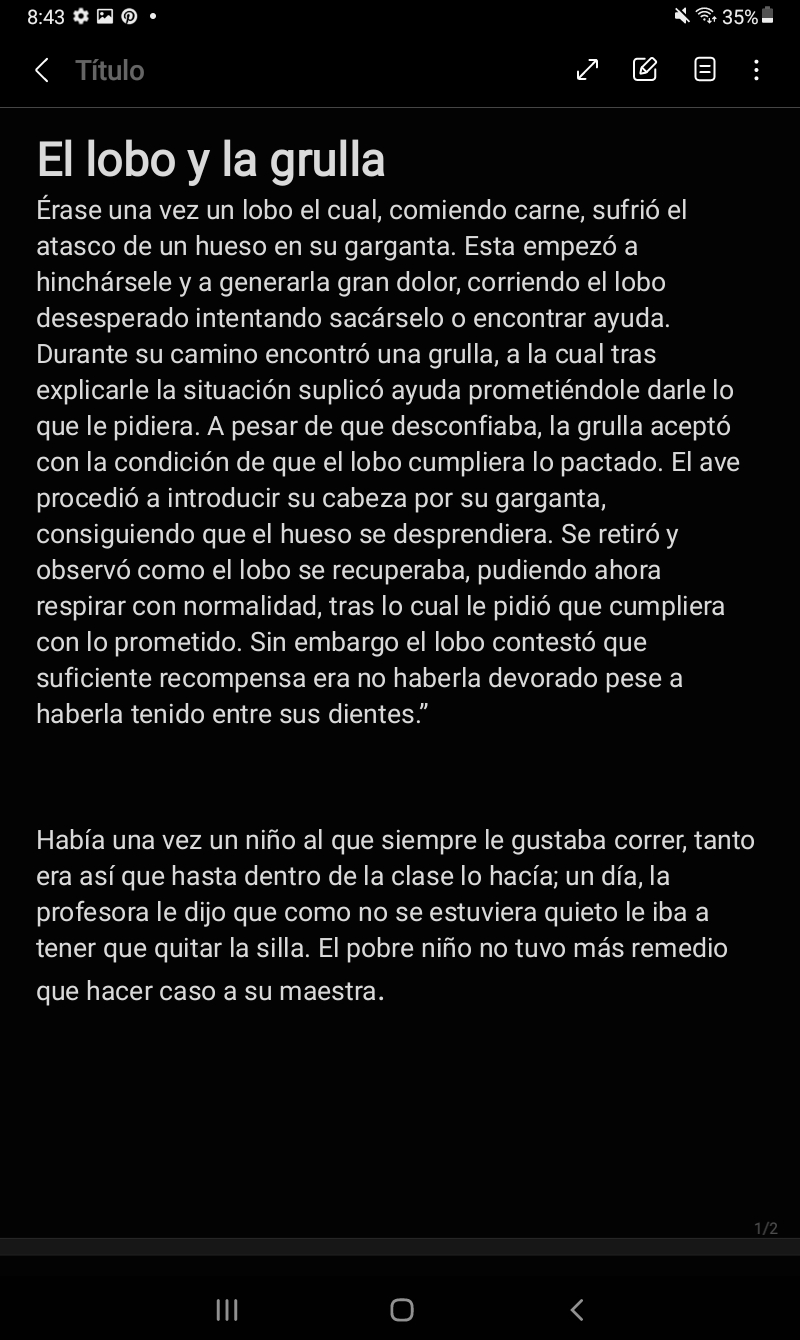The height and width of the screenshot is (1340, 800).
Task: Open the reading mode page icon
Action: 705,70
